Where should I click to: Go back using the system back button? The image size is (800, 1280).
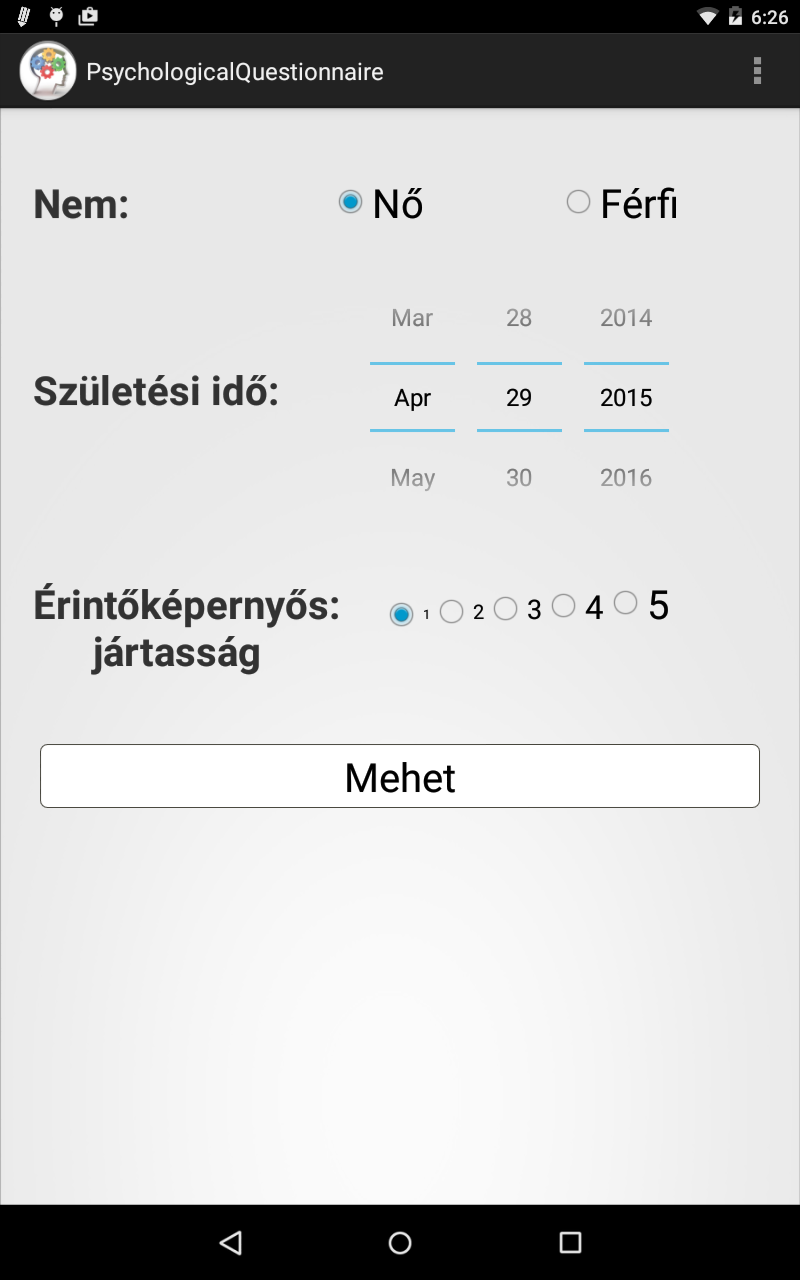[231, 1242]
